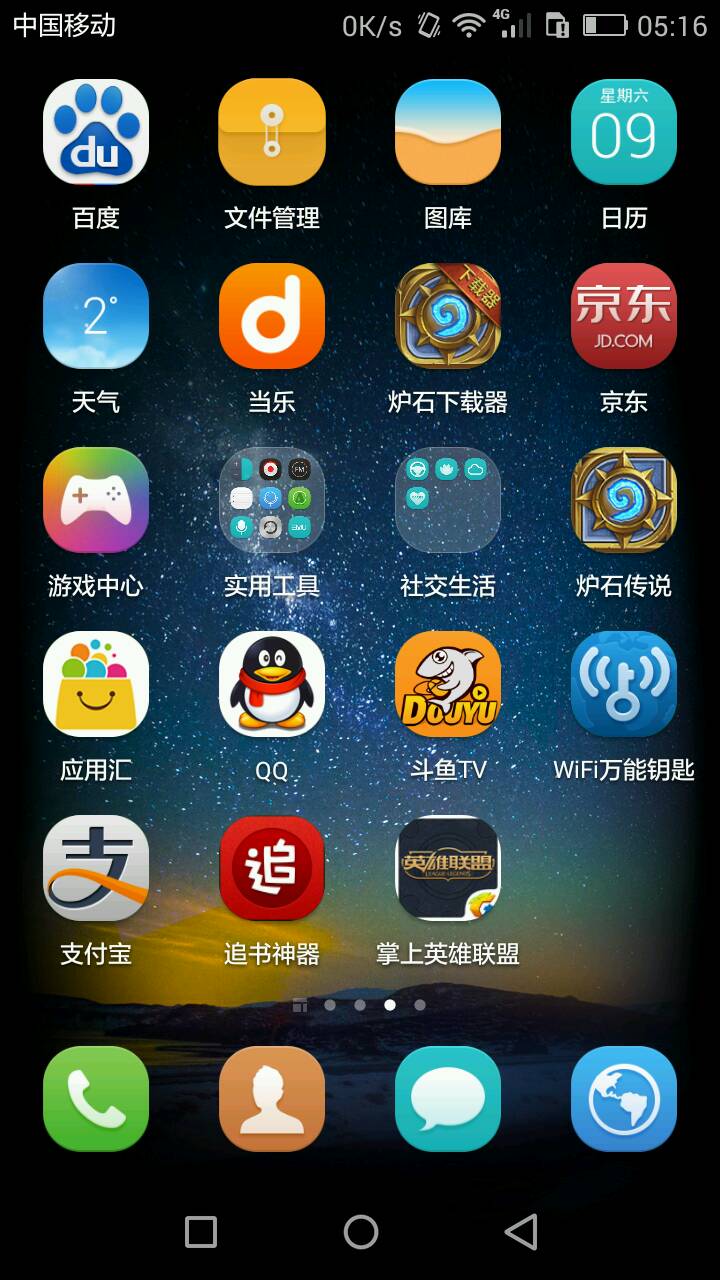720x1280 pixels.
Task: Check the Weather (天气) app
Action: click(x=96, y=316)
